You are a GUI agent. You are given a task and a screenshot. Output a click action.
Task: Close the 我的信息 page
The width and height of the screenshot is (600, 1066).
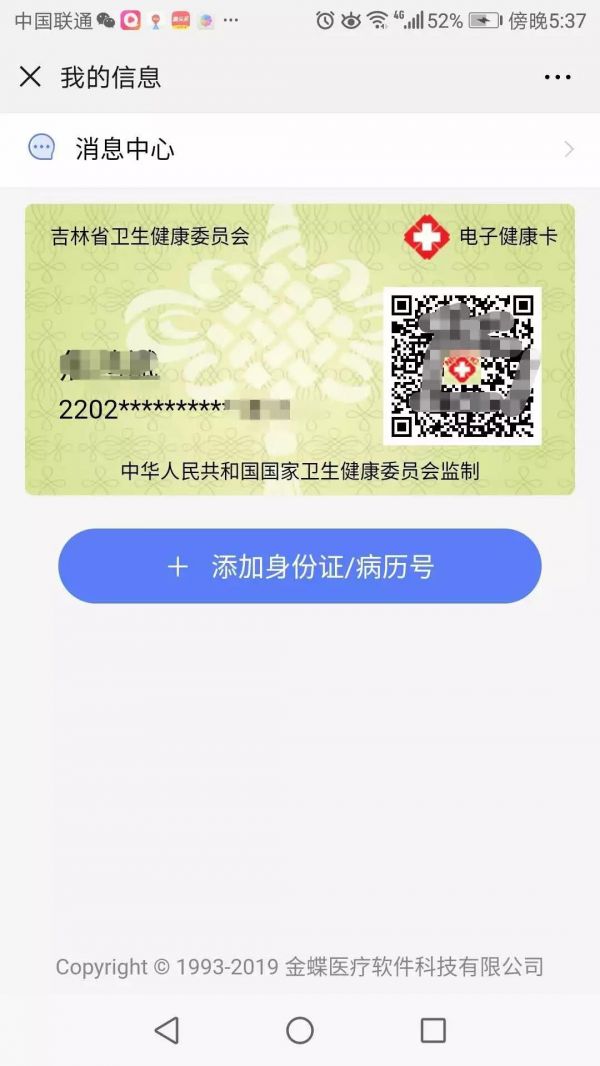[30, 77]
